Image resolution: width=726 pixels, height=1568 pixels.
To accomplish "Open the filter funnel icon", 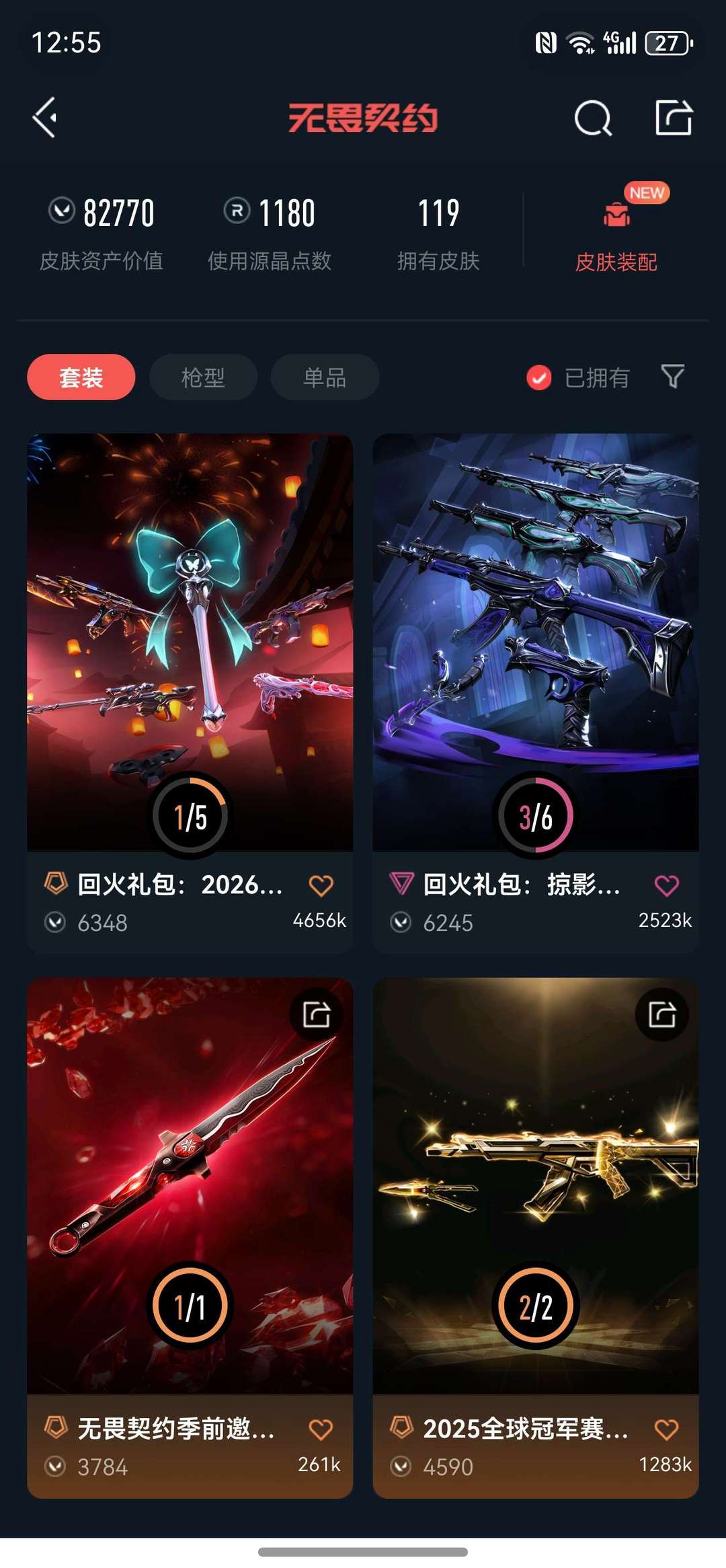I will coord(672,377).
